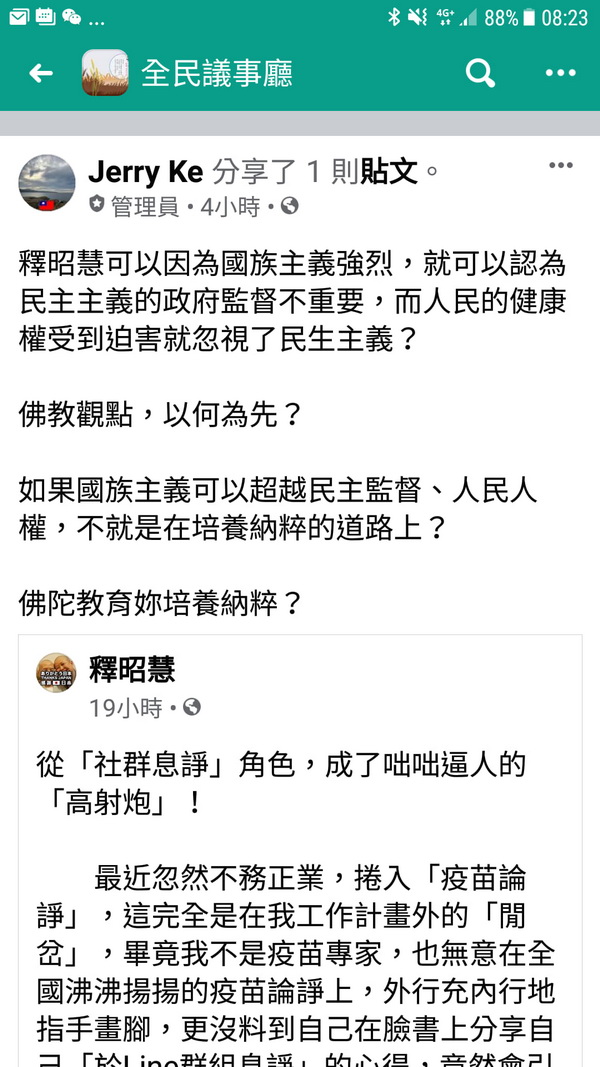View Jerry Ke's profile by name
This screenshot has width=600, height=1067.
click(145, 172)
